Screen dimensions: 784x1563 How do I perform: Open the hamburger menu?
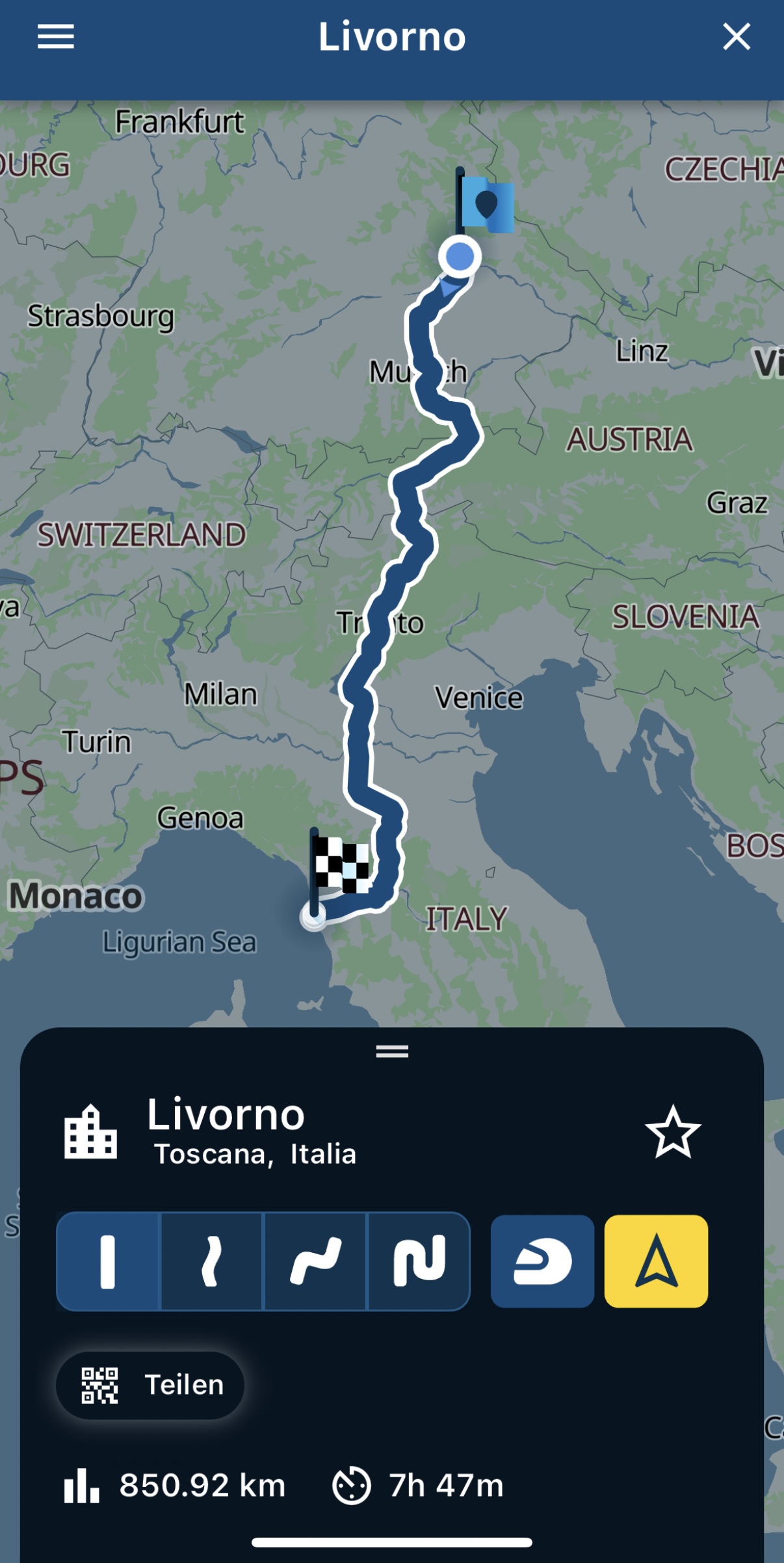click(56, 36)
